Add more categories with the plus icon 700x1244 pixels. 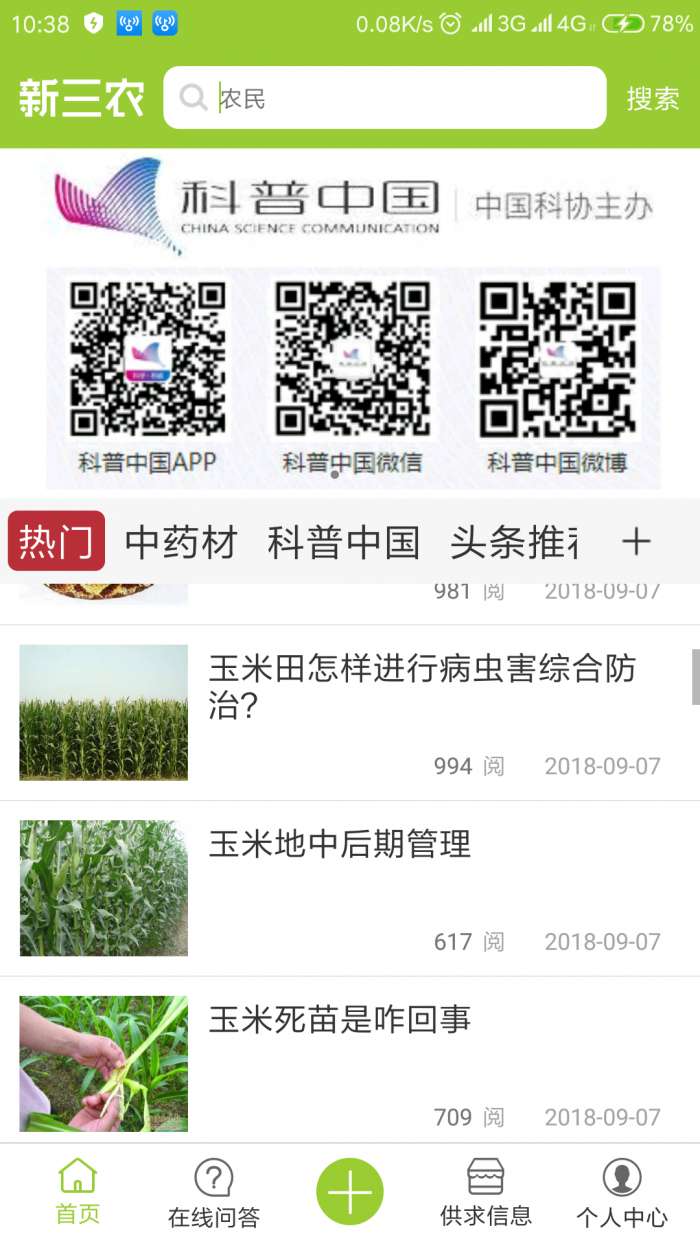pyautogui.click(x=636, y=542)
